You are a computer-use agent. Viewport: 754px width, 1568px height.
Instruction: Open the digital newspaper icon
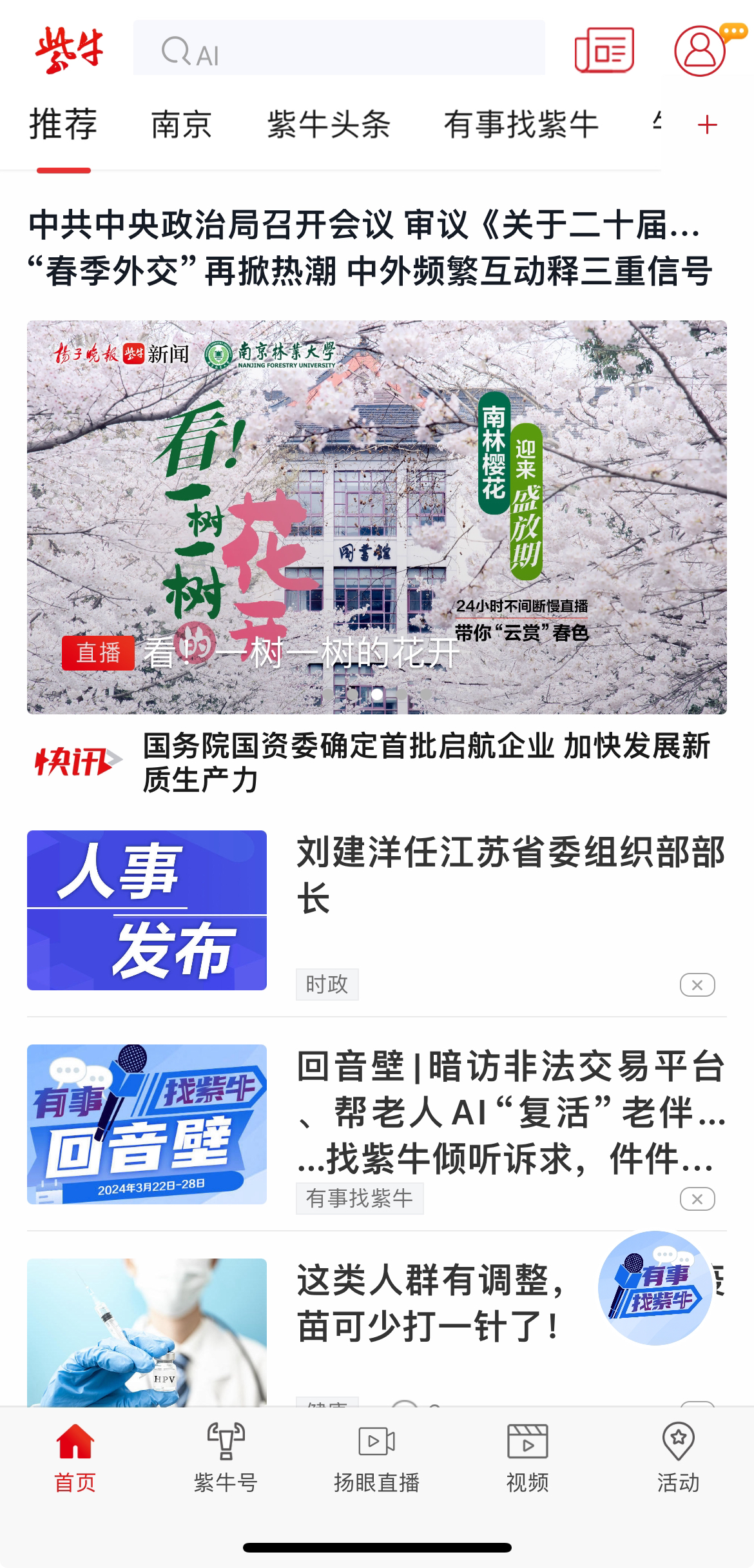coord(604,50)
